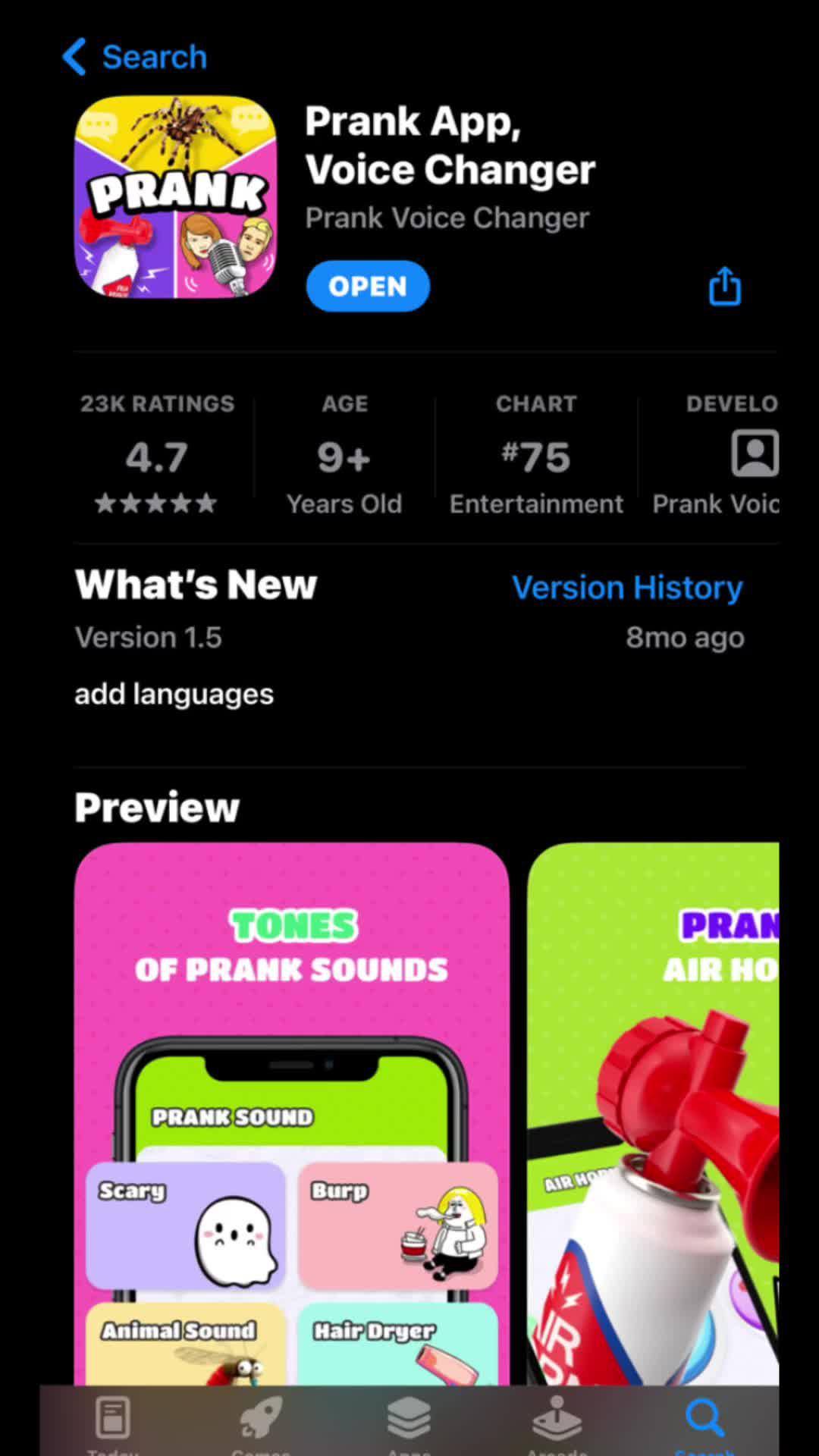Tap the Search back label at top

(x=154, y=56)
